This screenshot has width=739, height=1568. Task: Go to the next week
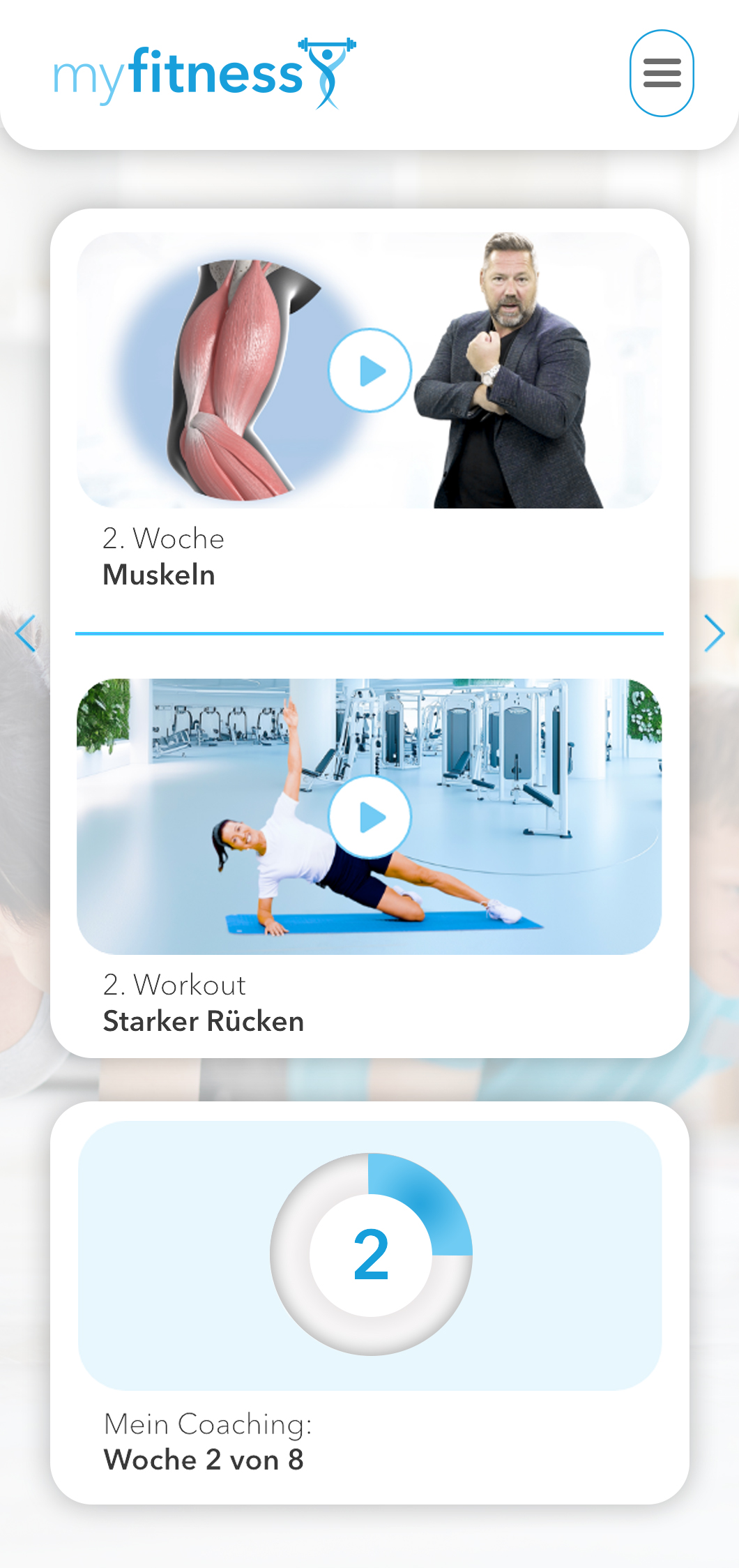coord(713,633)
